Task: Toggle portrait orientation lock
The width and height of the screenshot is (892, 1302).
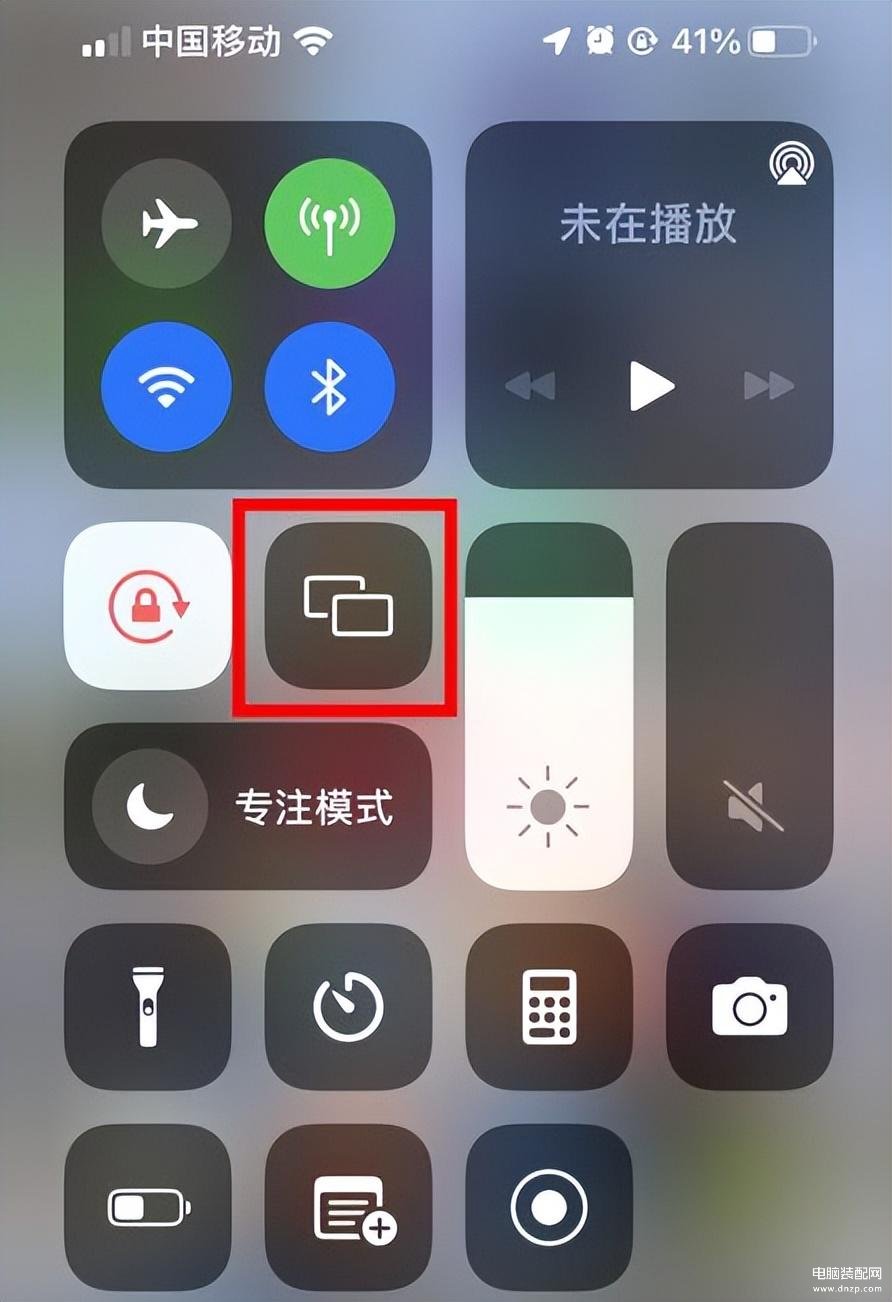Action: click(148, 606)
